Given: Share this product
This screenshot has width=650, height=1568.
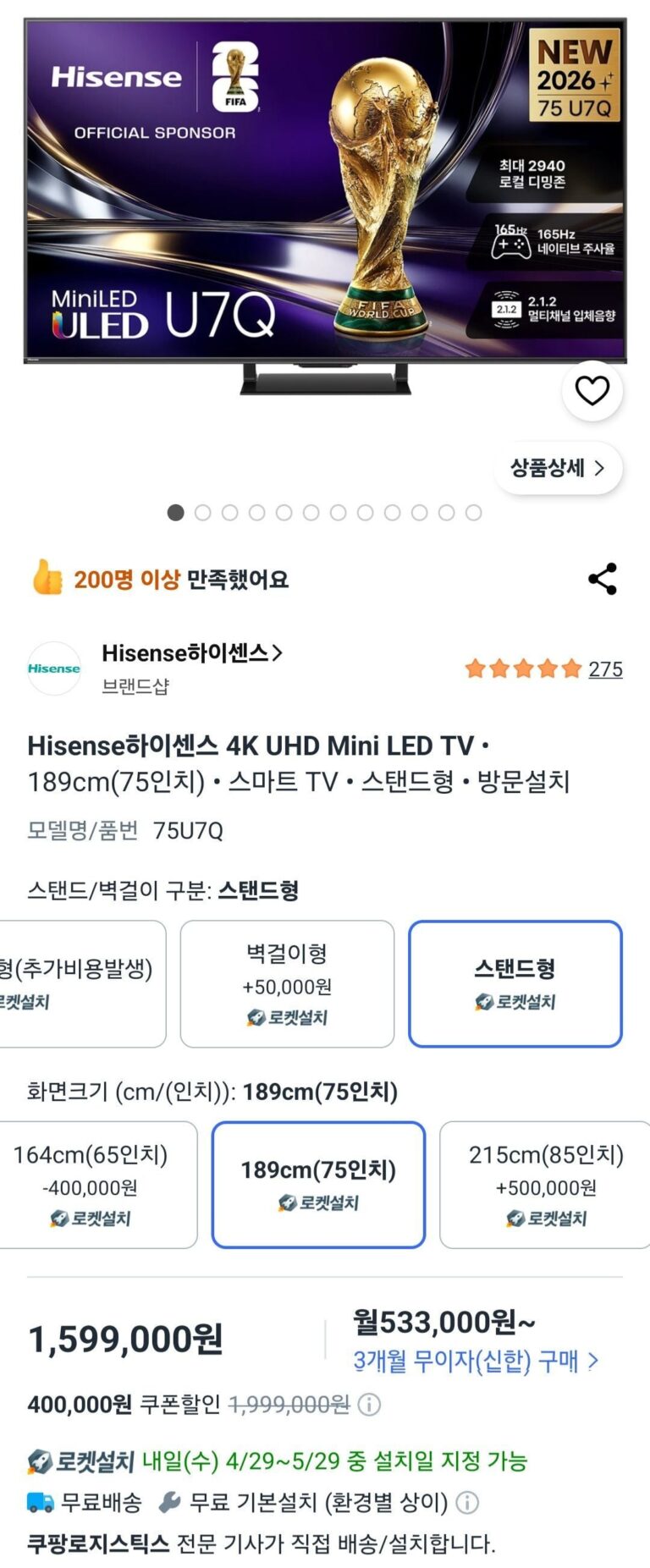Looking at the screenshot, I should point(603,579).
